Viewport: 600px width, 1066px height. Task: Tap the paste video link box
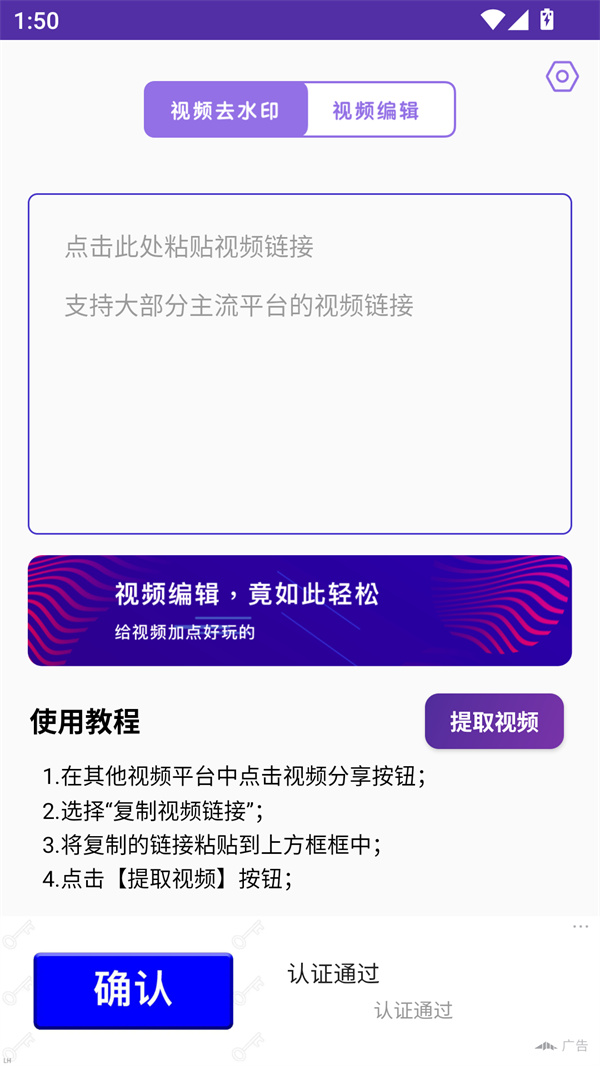[300, 364]
